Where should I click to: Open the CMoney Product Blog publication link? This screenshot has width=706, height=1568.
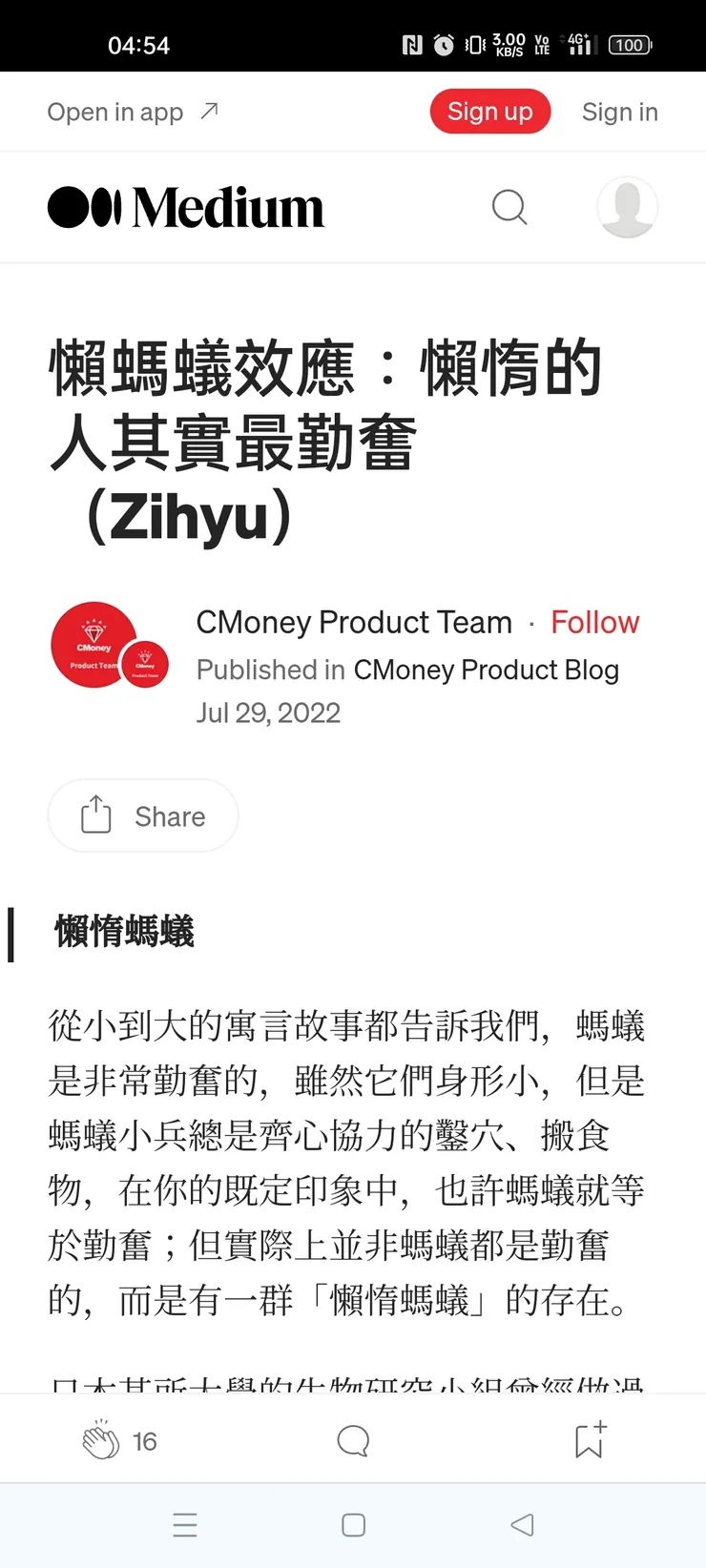(485, 670)
